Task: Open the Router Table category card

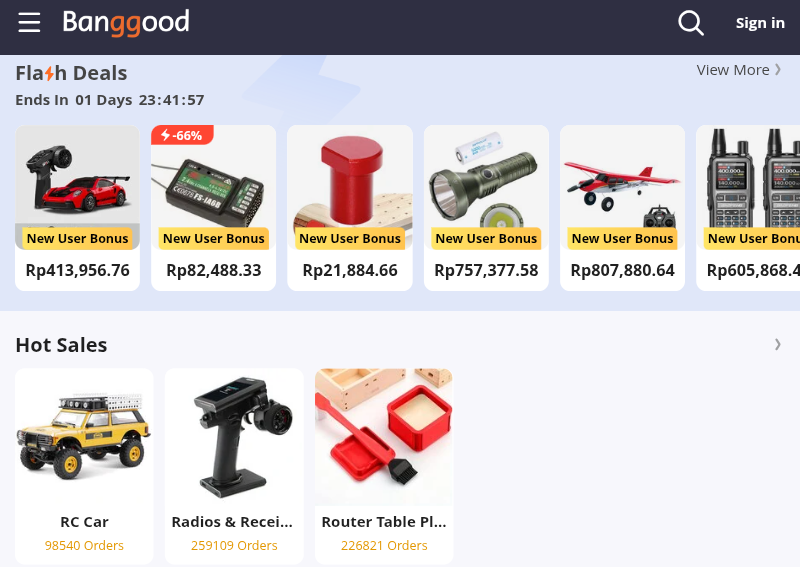Action: (384, 460)
